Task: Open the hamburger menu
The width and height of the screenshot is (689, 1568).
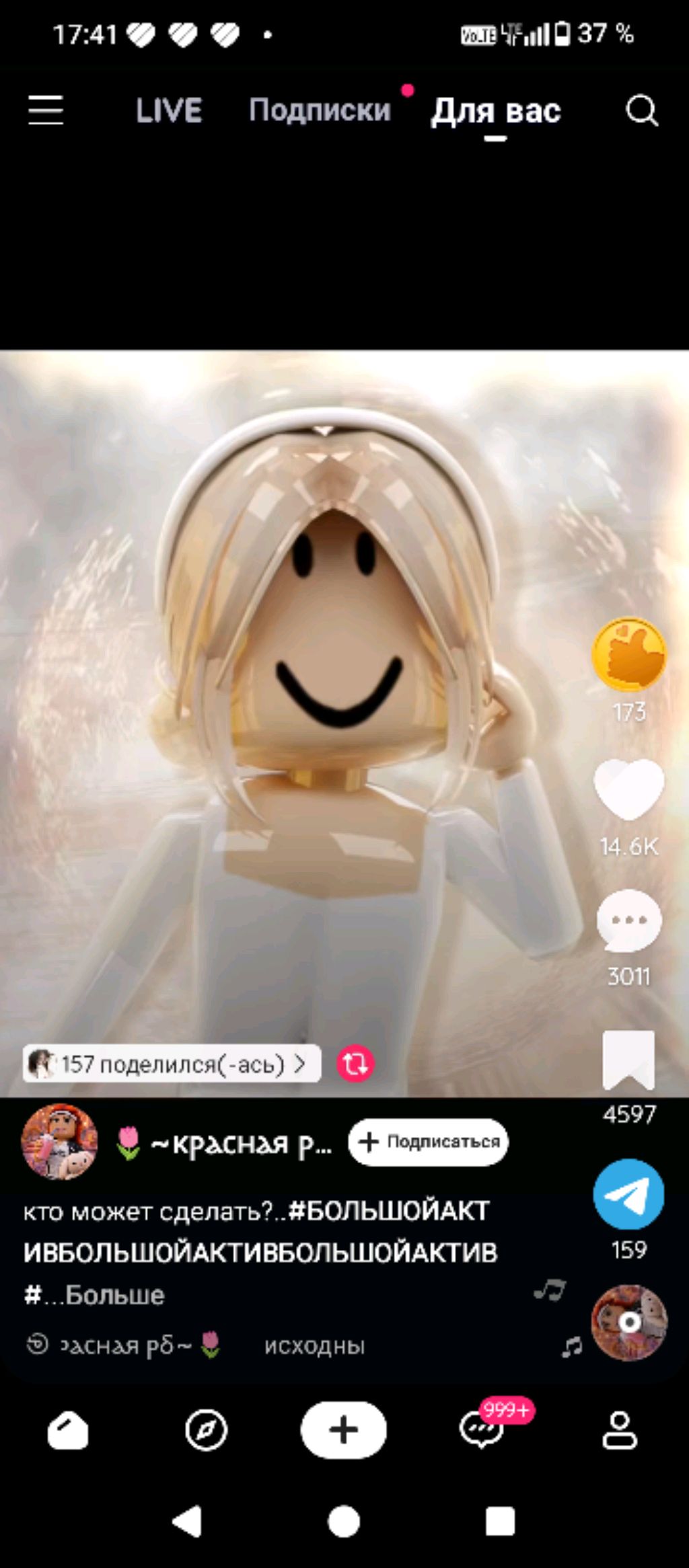Action: point(46,110)
